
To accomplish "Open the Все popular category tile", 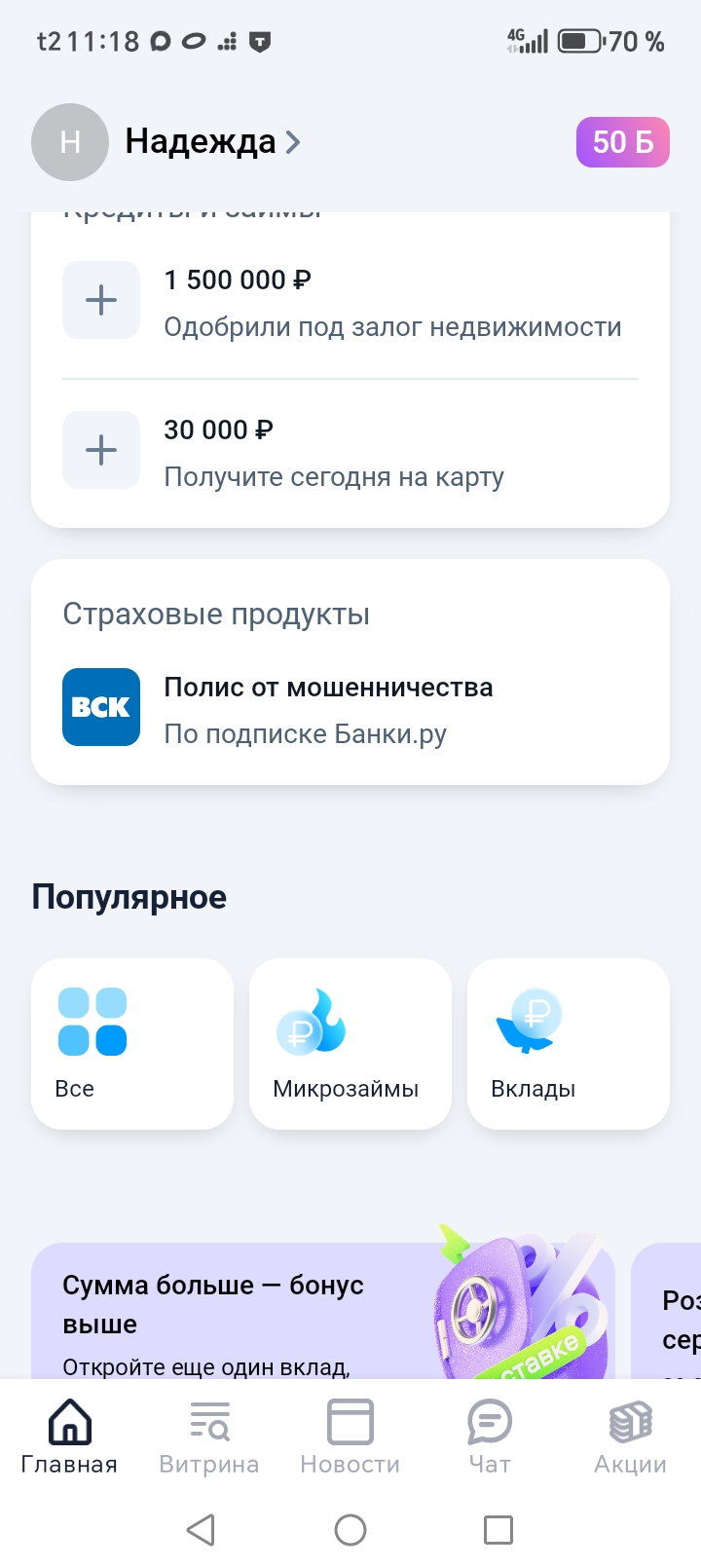I will (132, 1043).
